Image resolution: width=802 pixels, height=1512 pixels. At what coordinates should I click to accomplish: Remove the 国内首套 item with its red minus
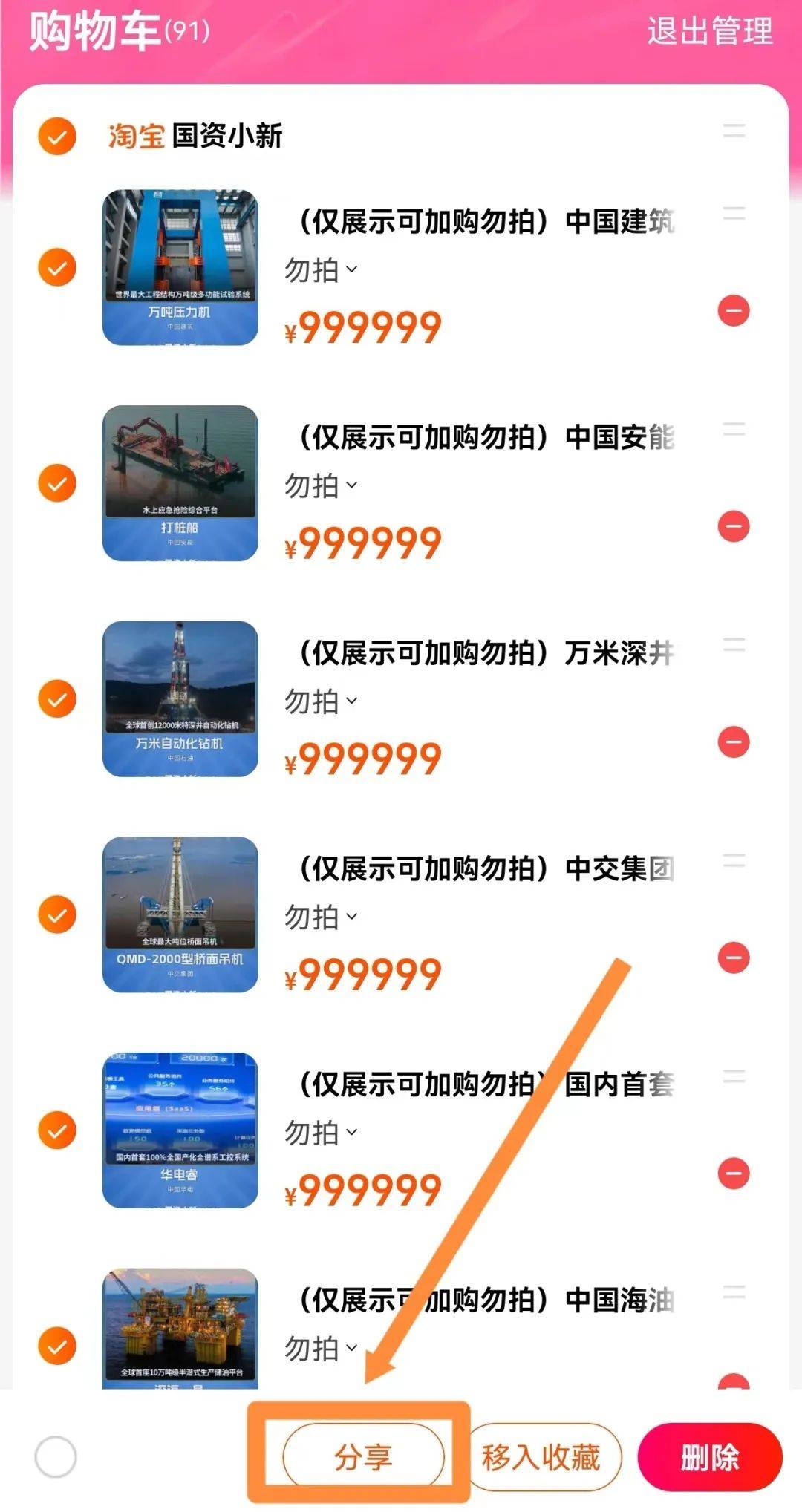(x=733, y=1173)
